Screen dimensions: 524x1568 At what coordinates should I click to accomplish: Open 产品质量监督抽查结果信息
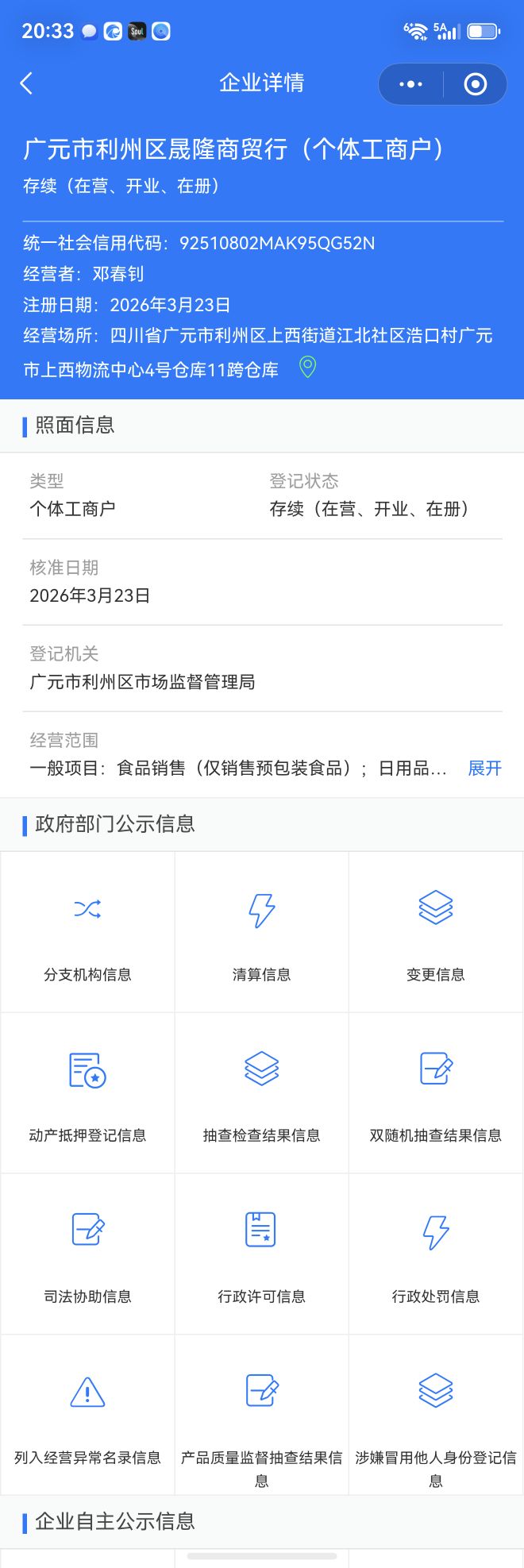point(261,1416)
